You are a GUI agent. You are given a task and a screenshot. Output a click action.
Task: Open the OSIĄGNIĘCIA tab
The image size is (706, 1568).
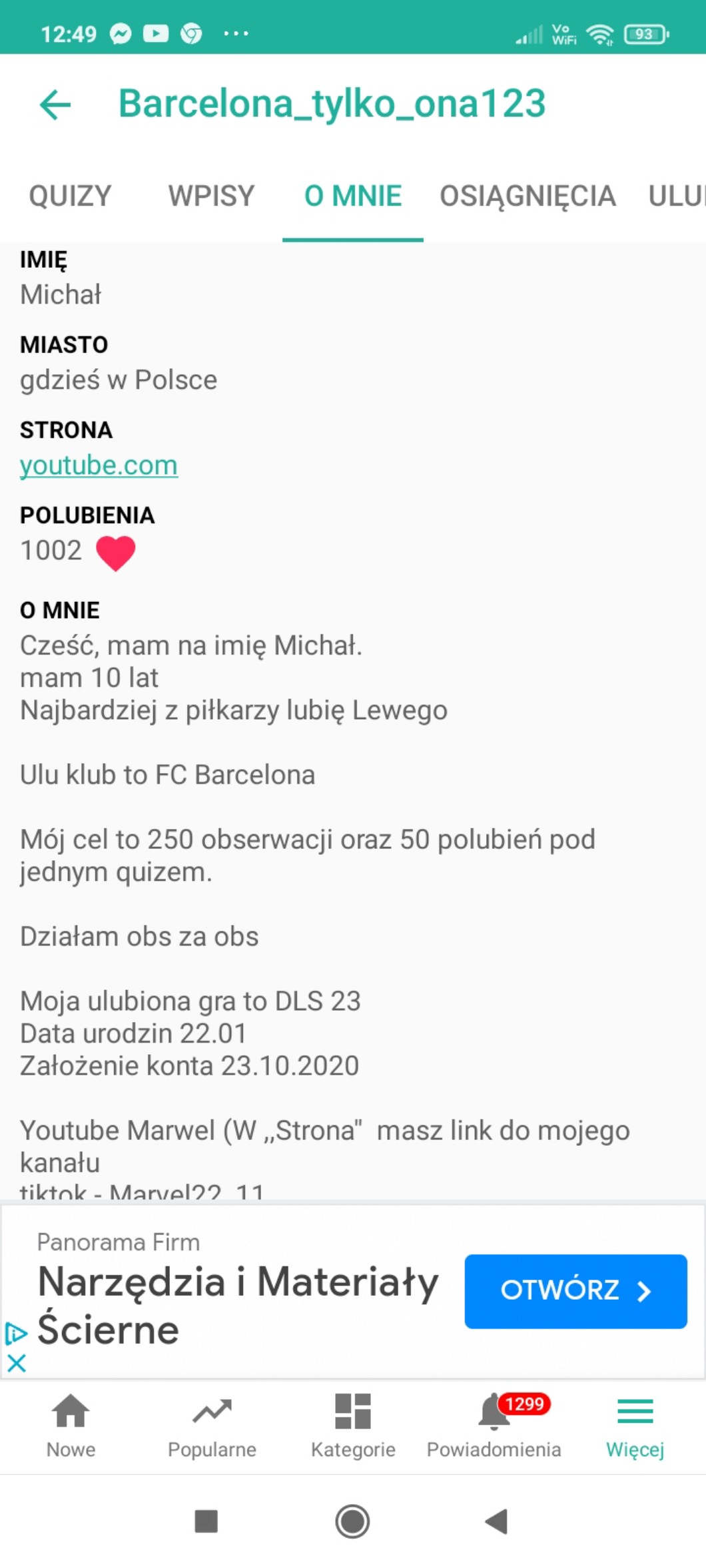pos(528,196)
